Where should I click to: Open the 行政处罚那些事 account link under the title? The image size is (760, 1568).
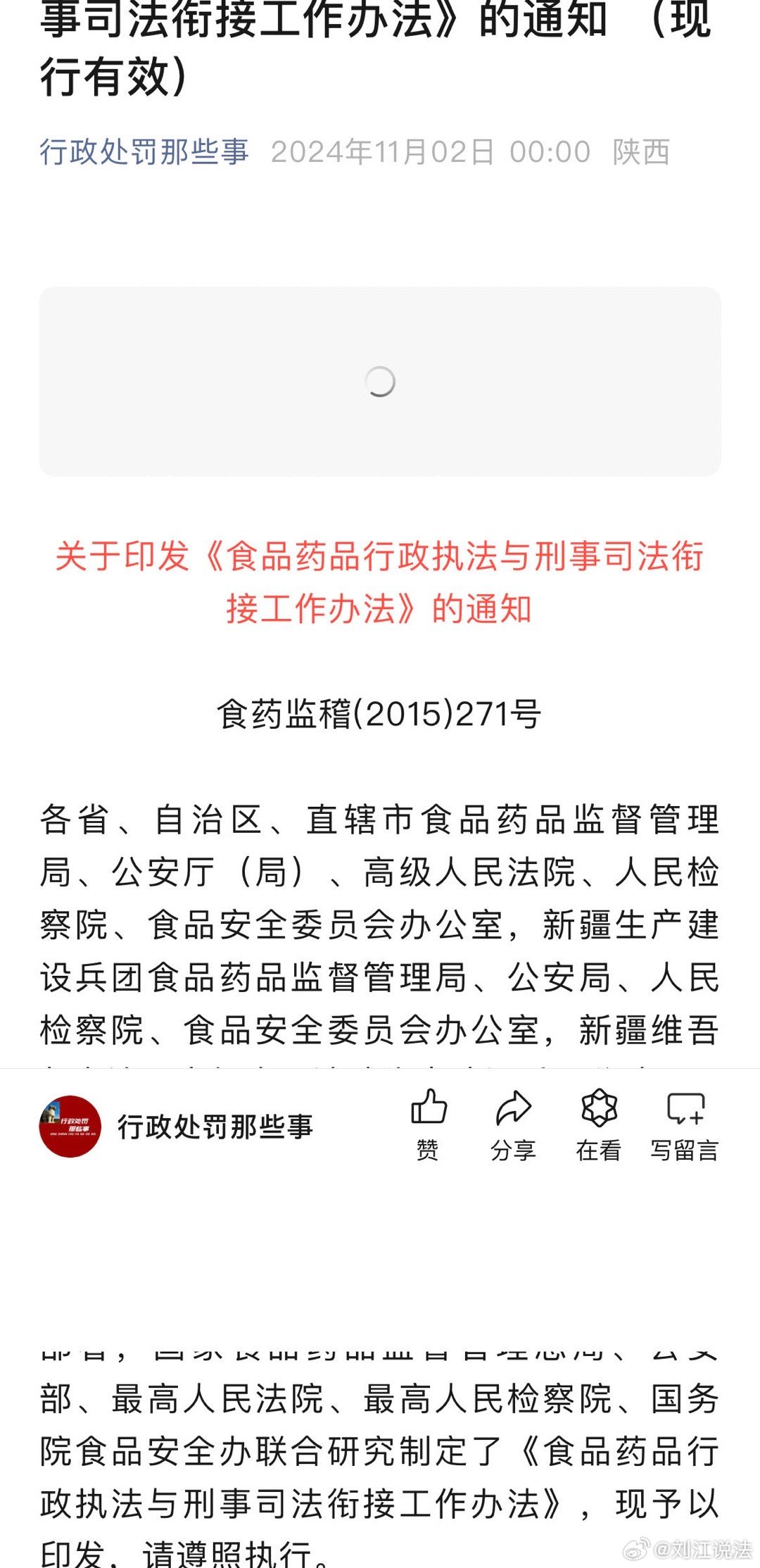[x=144, y=151]
